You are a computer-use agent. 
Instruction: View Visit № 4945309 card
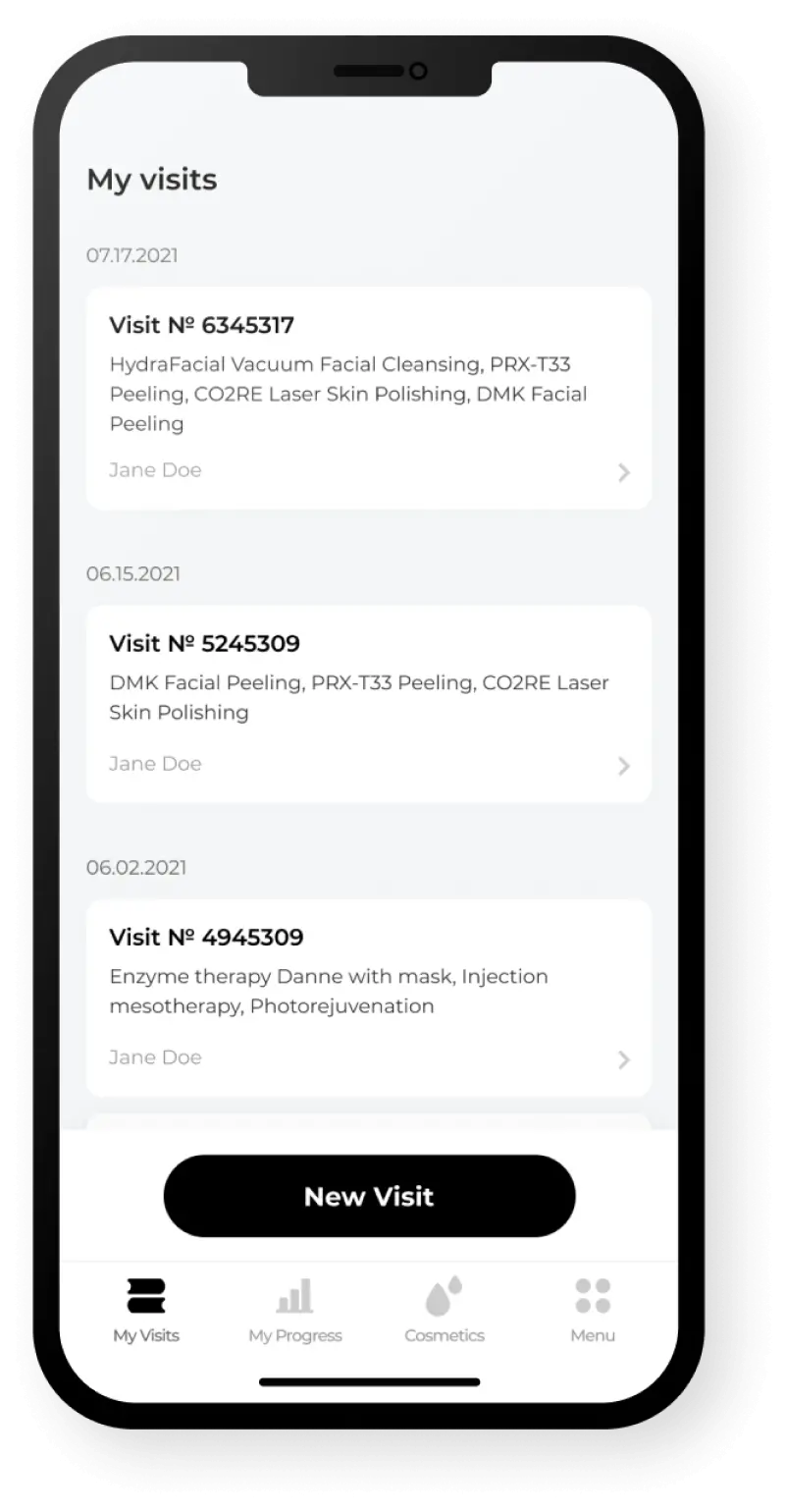coord(368,997)
